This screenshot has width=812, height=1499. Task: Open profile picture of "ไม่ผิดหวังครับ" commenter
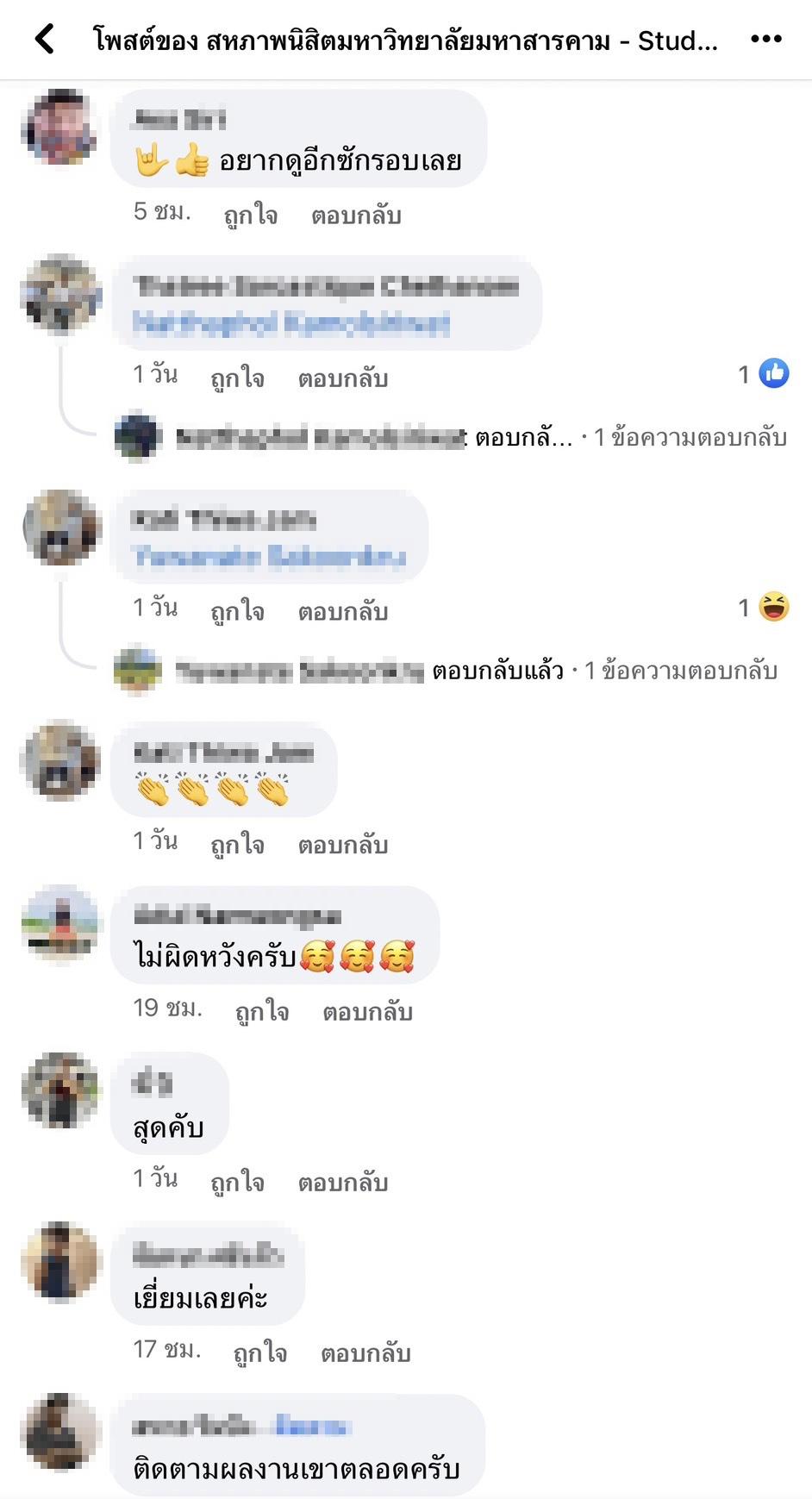pyautogui.click(x=60, y=923)
